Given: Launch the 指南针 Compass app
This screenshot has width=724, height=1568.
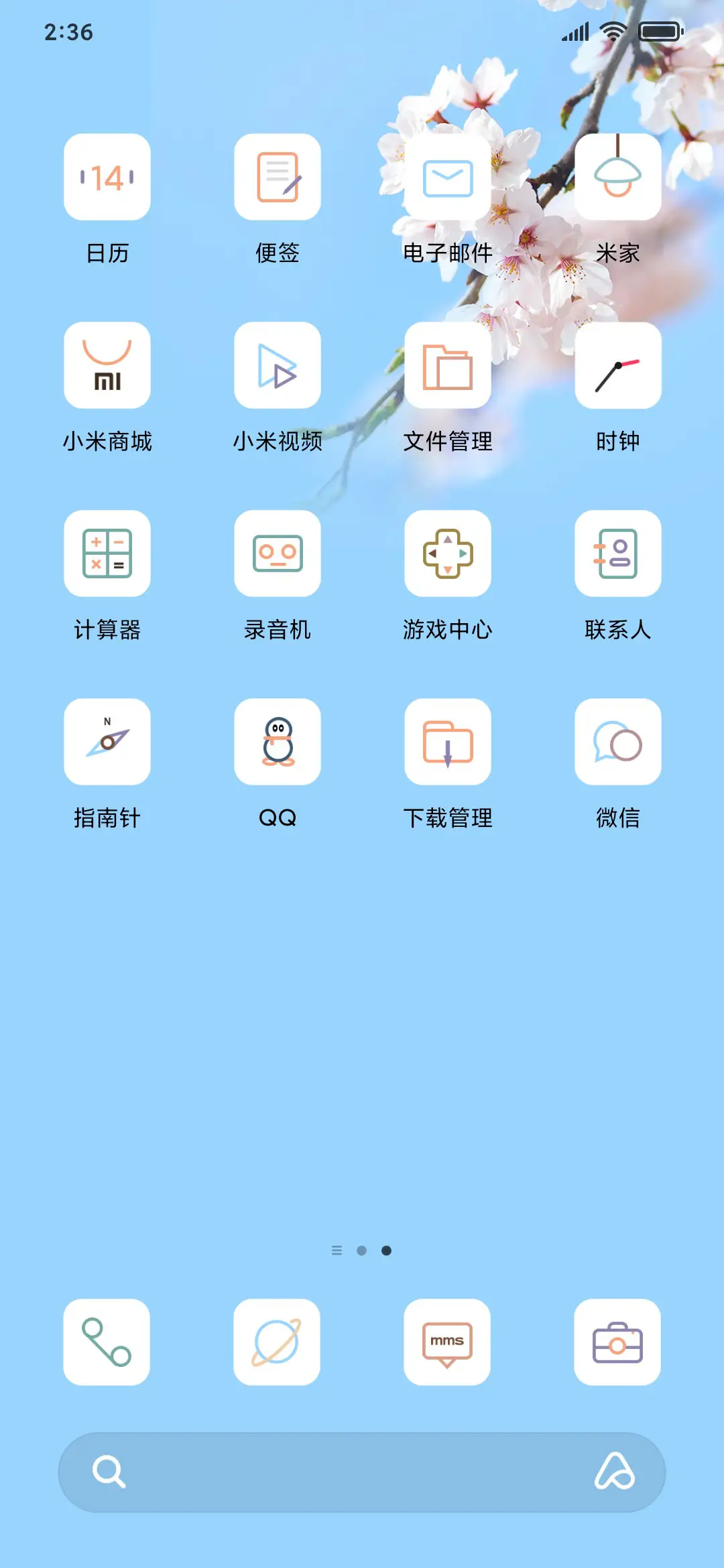Looking at the screenshot, I should (107, 742).
